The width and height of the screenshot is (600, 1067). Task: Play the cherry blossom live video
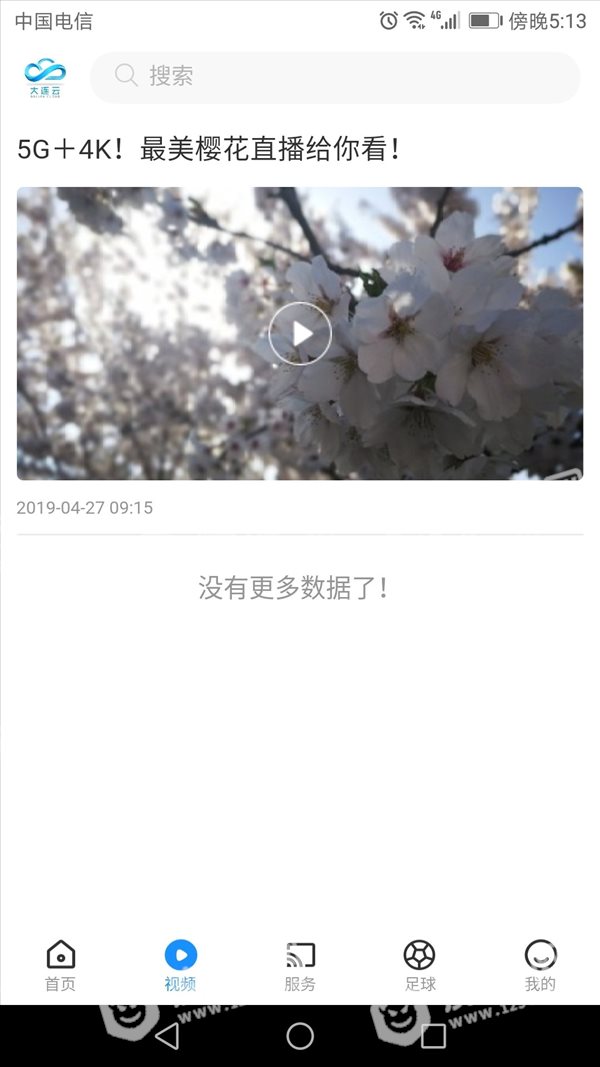[x=300, y=333]
